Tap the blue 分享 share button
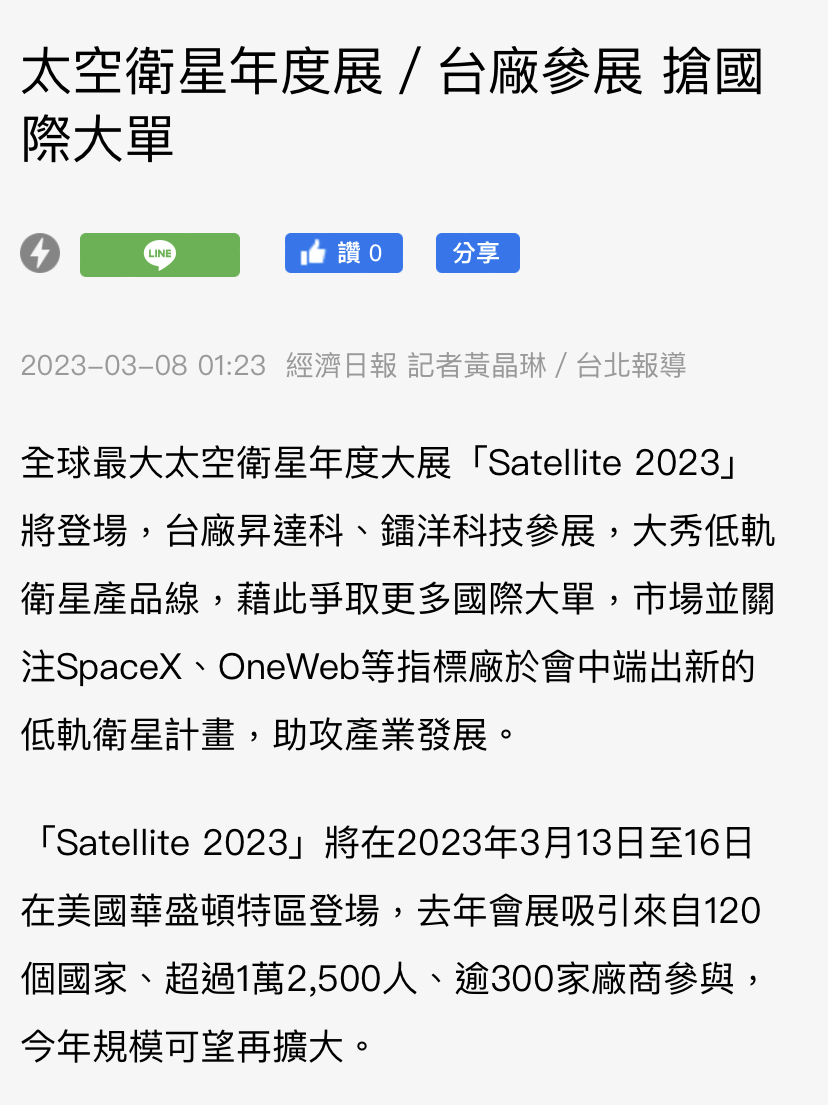The image size is (828, 1105). tap(477, 253)
